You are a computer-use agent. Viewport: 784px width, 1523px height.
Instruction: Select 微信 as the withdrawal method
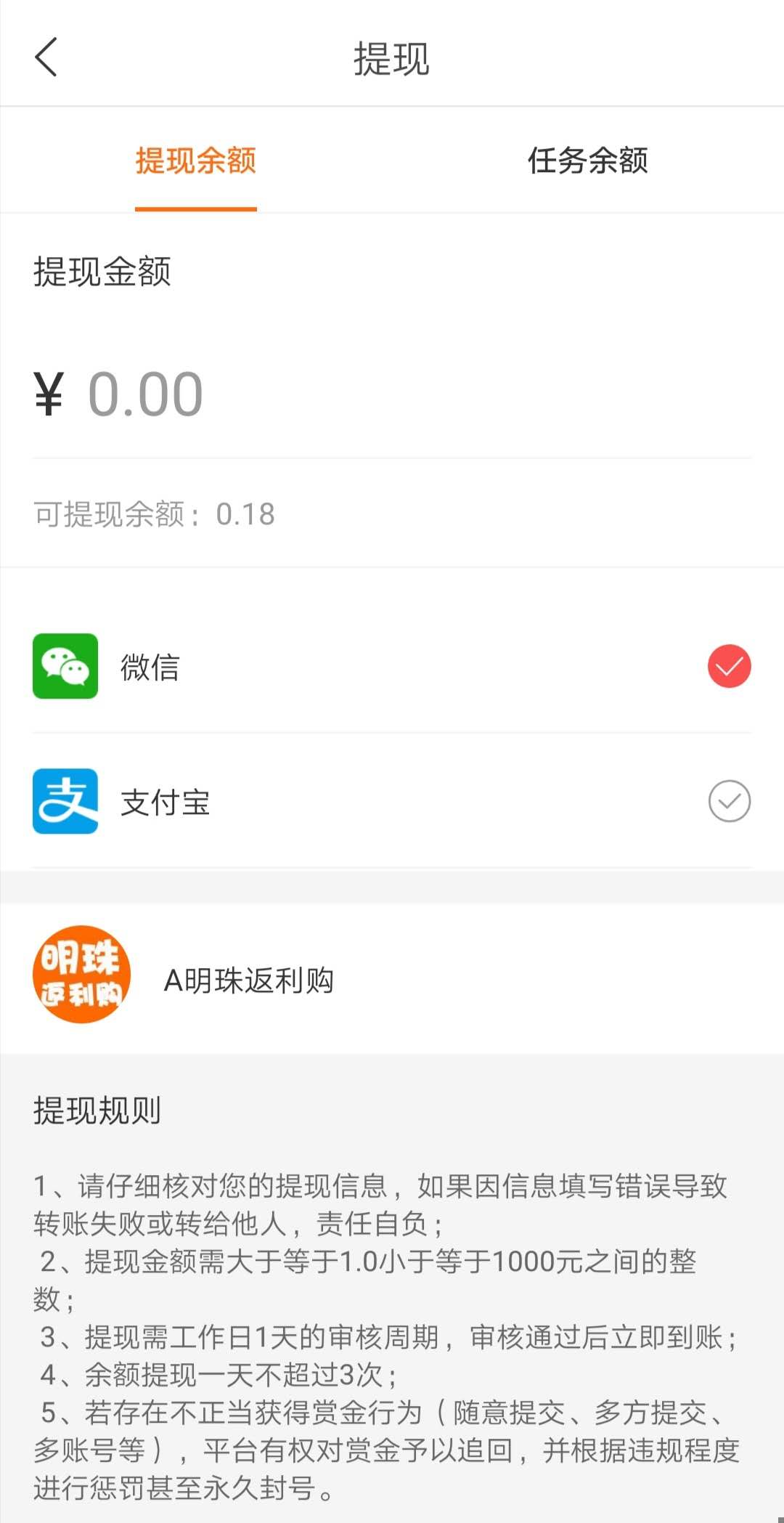[x=392, y=666]
